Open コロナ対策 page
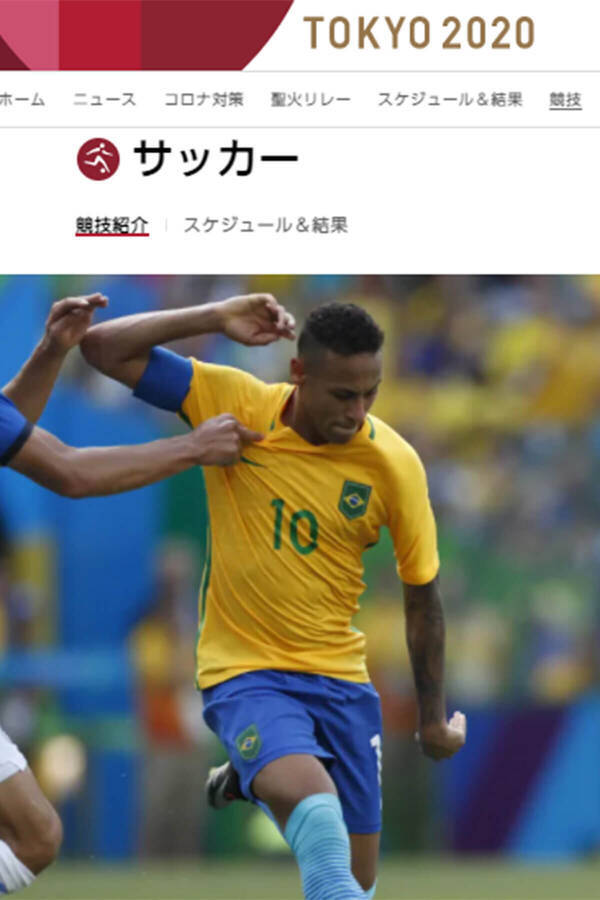Viewport: 600px width, 900px height. pyautogui.click(x=203, y=99)
